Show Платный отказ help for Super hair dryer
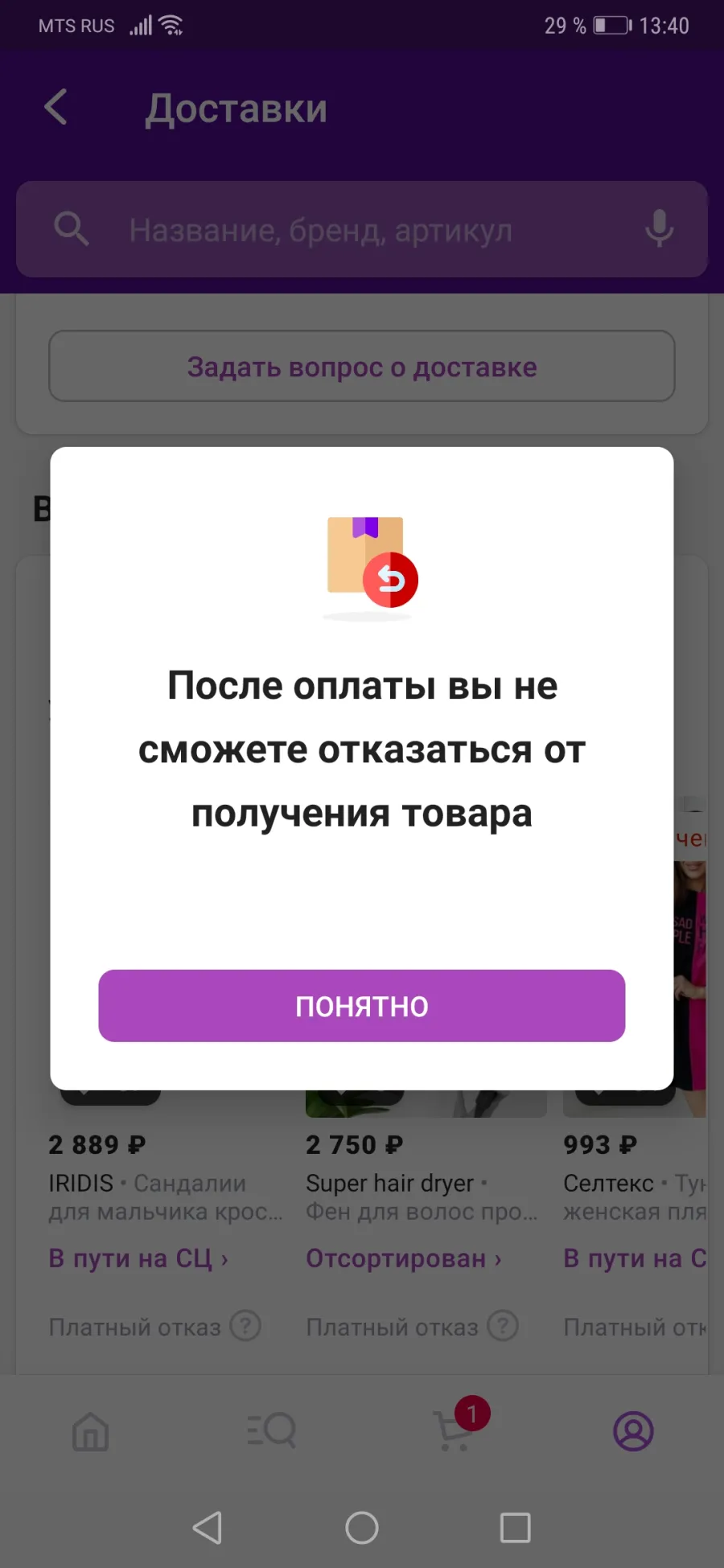 pos(503,1326)
